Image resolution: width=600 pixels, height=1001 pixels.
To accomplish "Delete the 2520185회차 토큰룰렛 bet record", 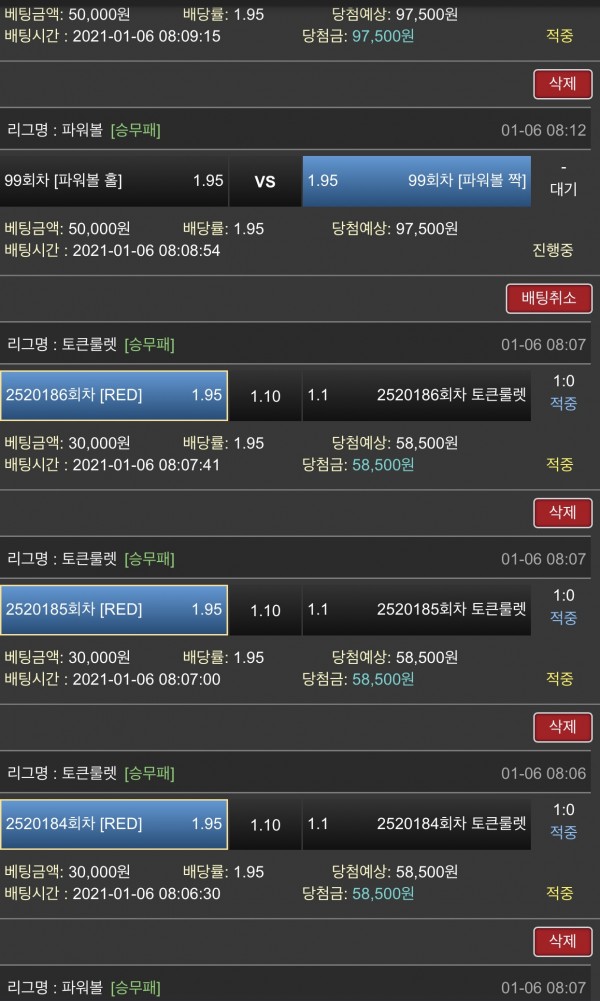I will coord(563,726).
